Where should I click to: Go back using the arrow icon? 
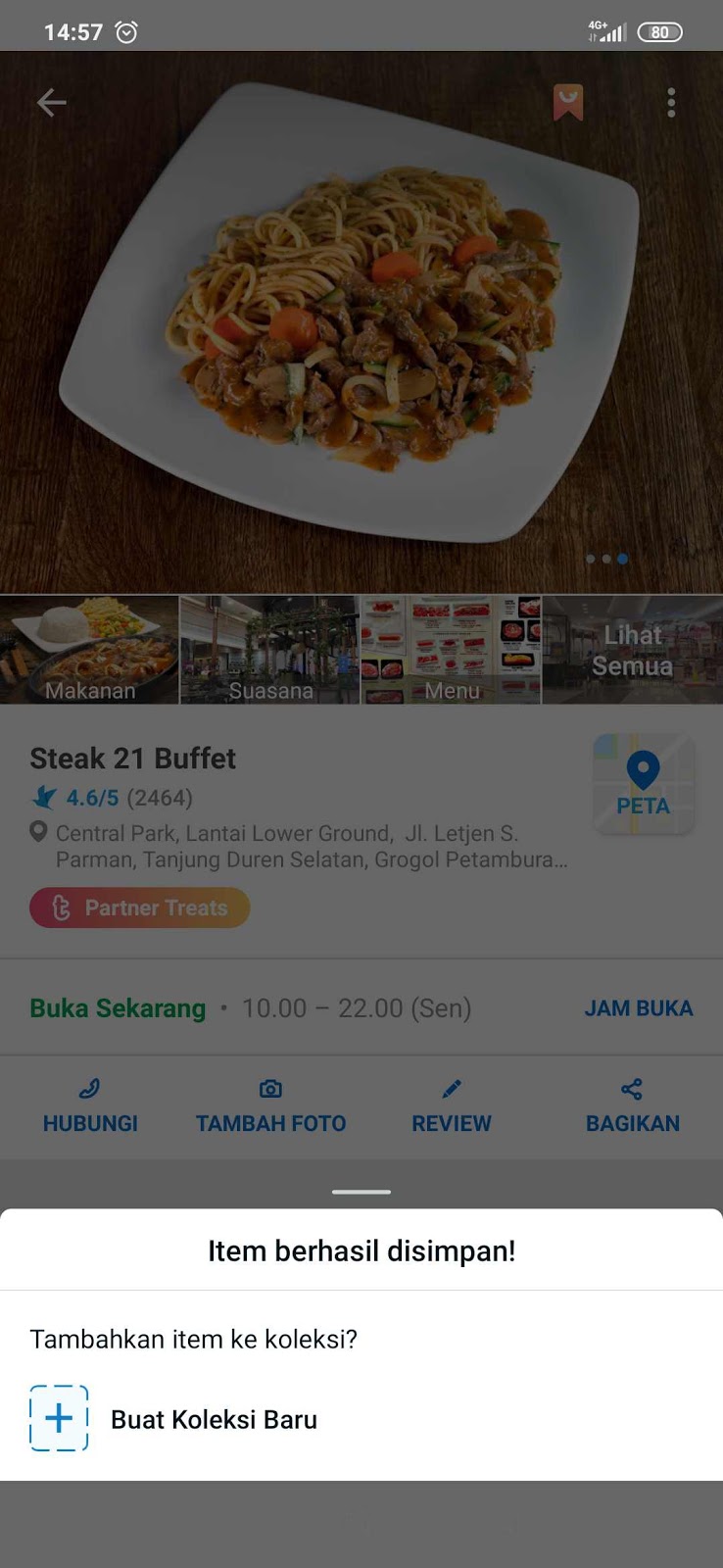tap(51, 102)
